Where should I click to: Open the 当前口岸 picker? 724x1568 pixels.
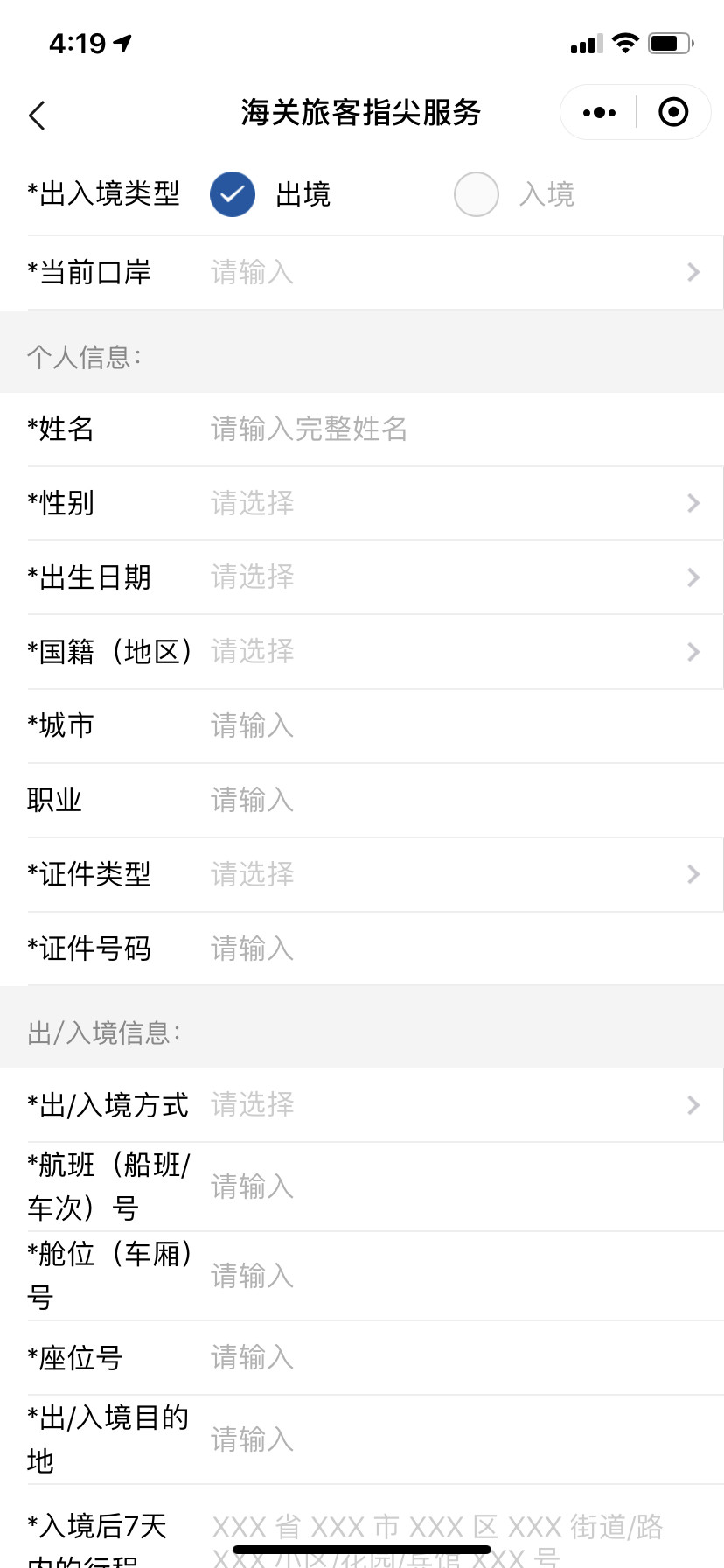pyautogui.click(x=455, y=273)
